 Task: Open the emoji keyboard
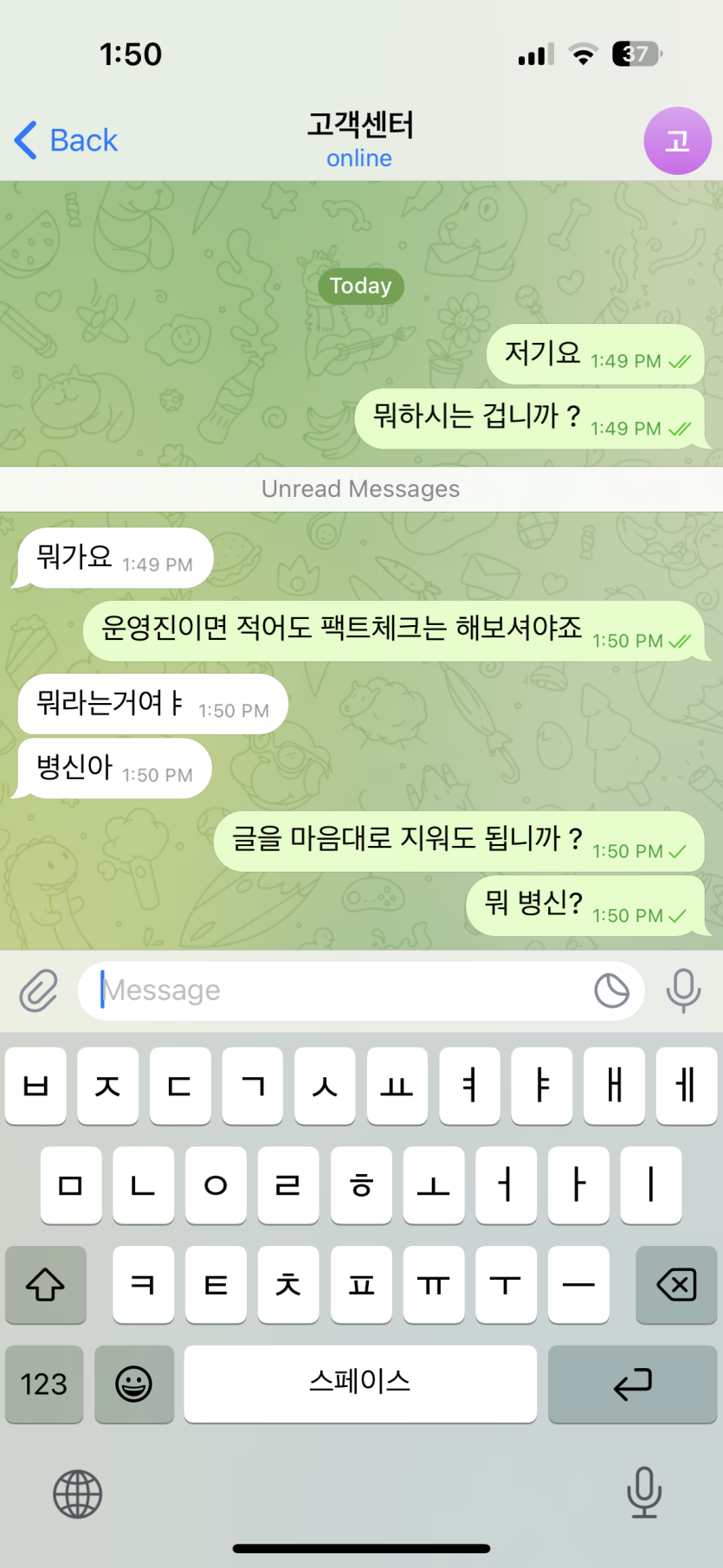(134, 1384)
